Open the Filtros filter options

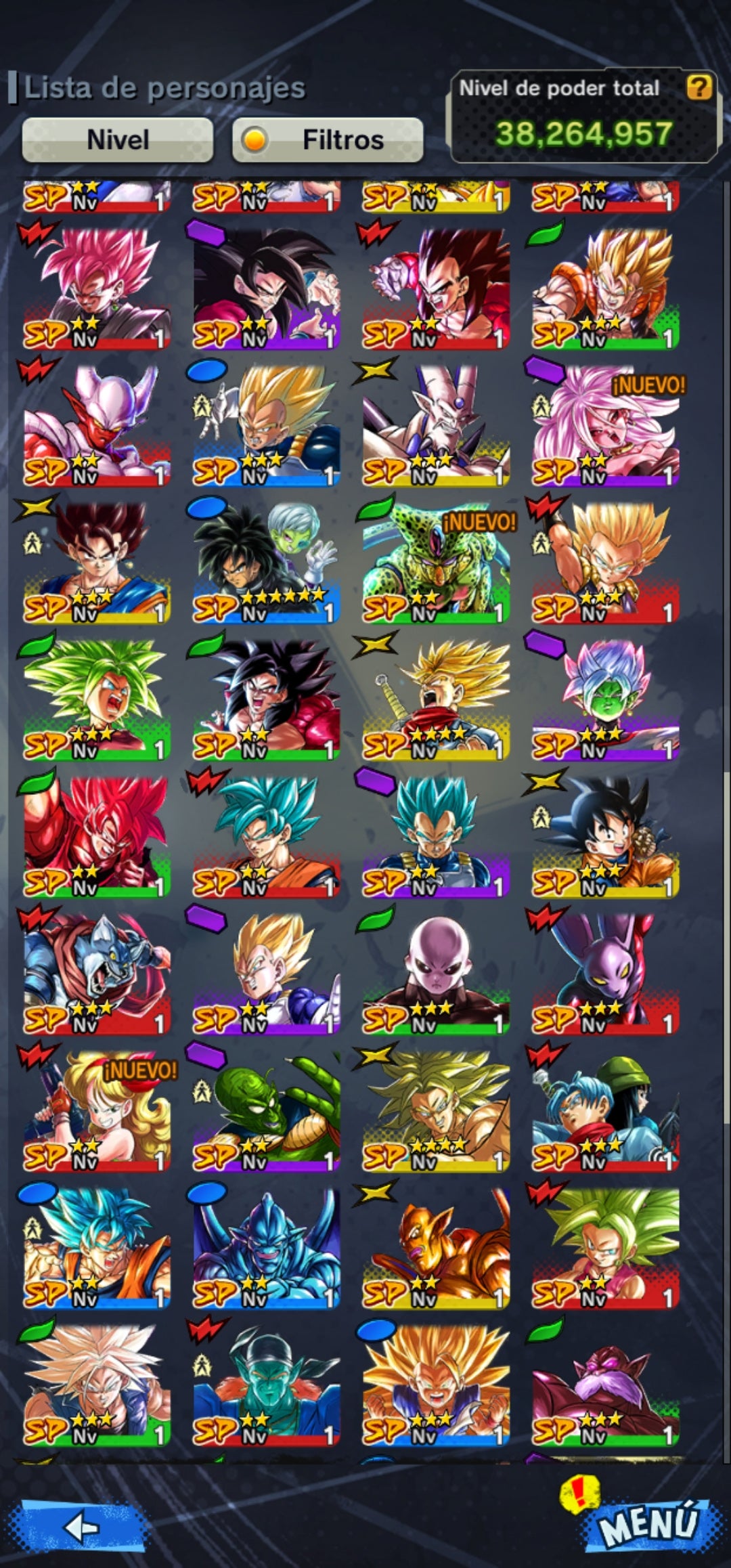[328, 140]
